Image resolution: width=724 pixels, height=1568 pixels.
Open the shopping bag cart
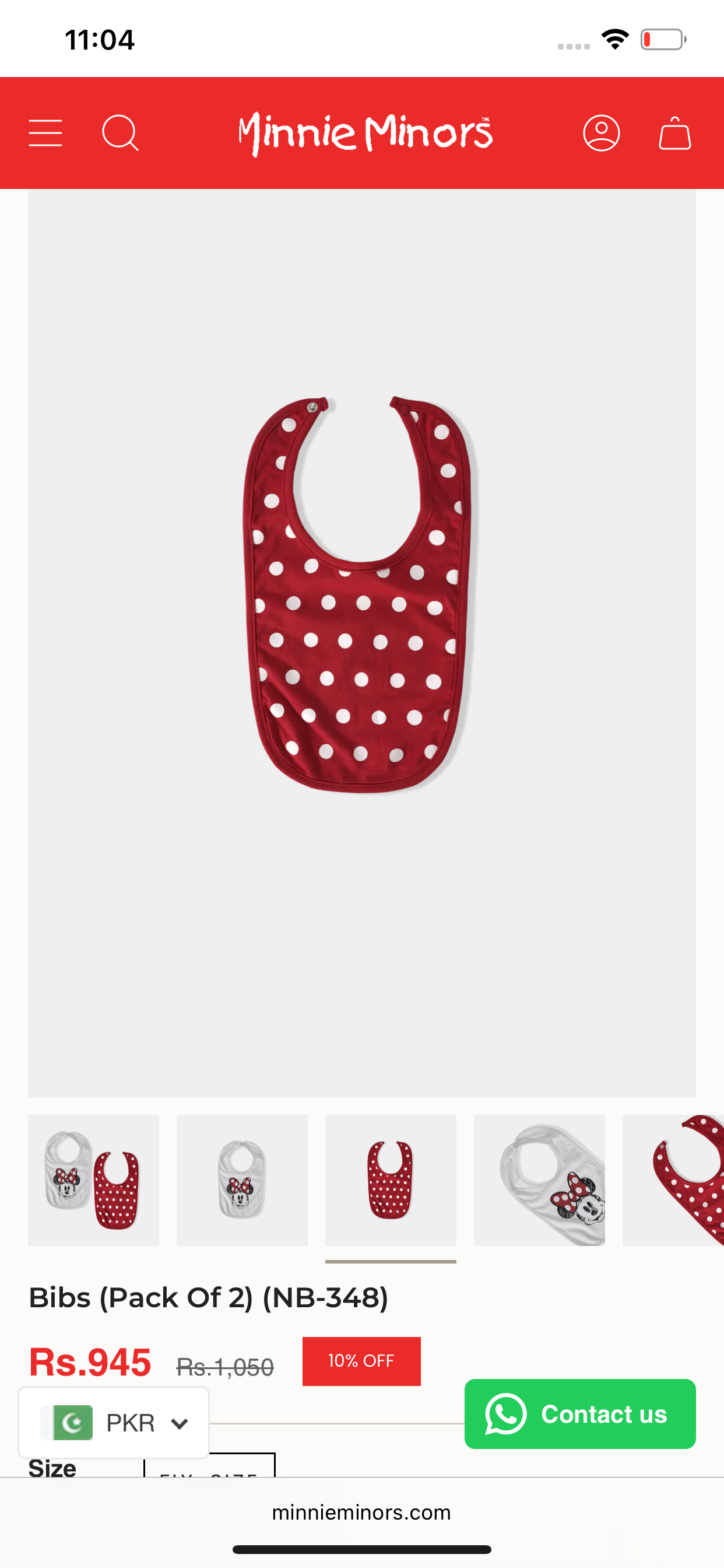coord(674,132)
